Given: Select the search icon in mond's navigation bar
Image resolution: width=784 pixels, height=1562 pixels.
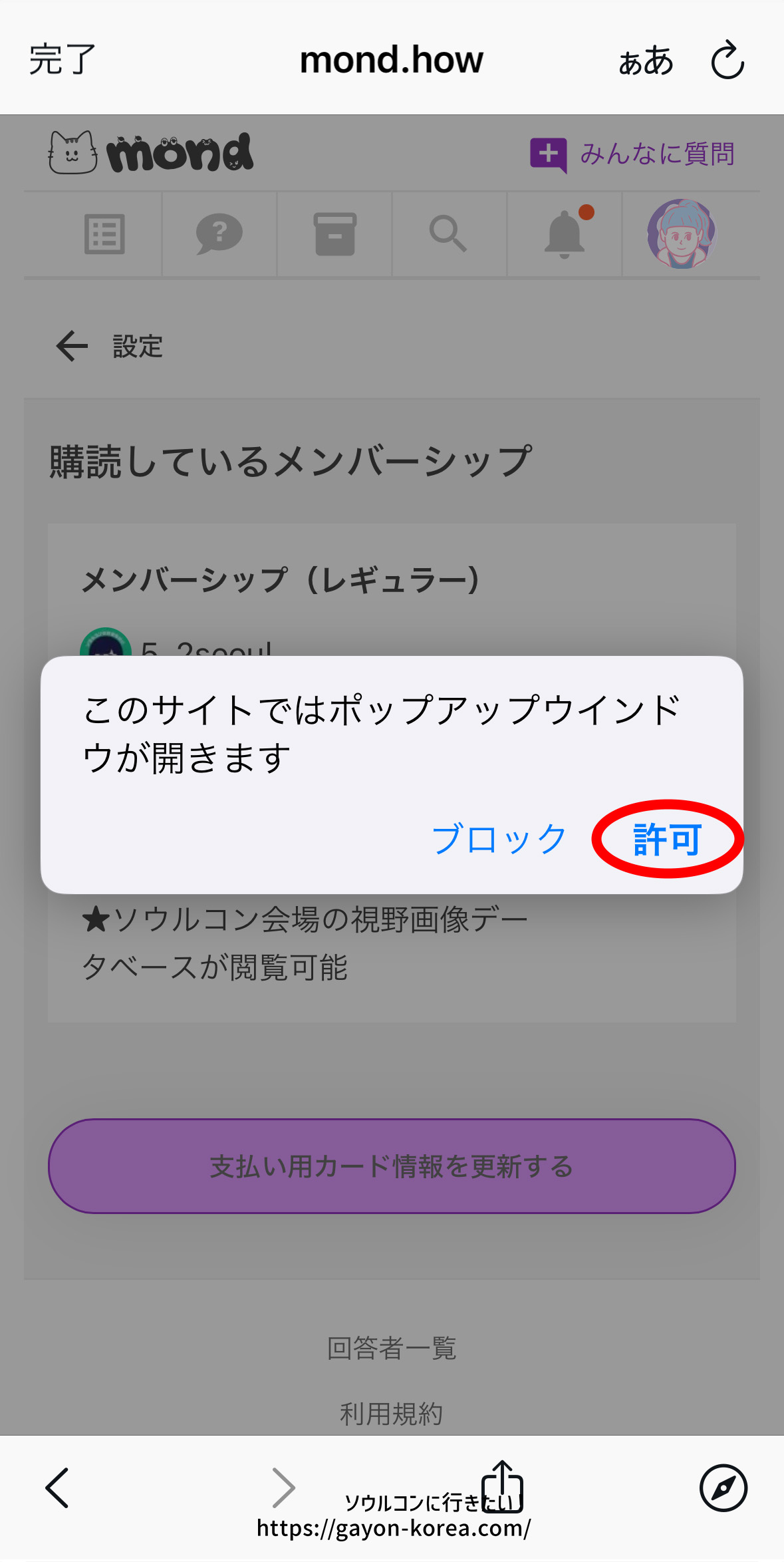Looking at the screenshot, I should point(448,234).
